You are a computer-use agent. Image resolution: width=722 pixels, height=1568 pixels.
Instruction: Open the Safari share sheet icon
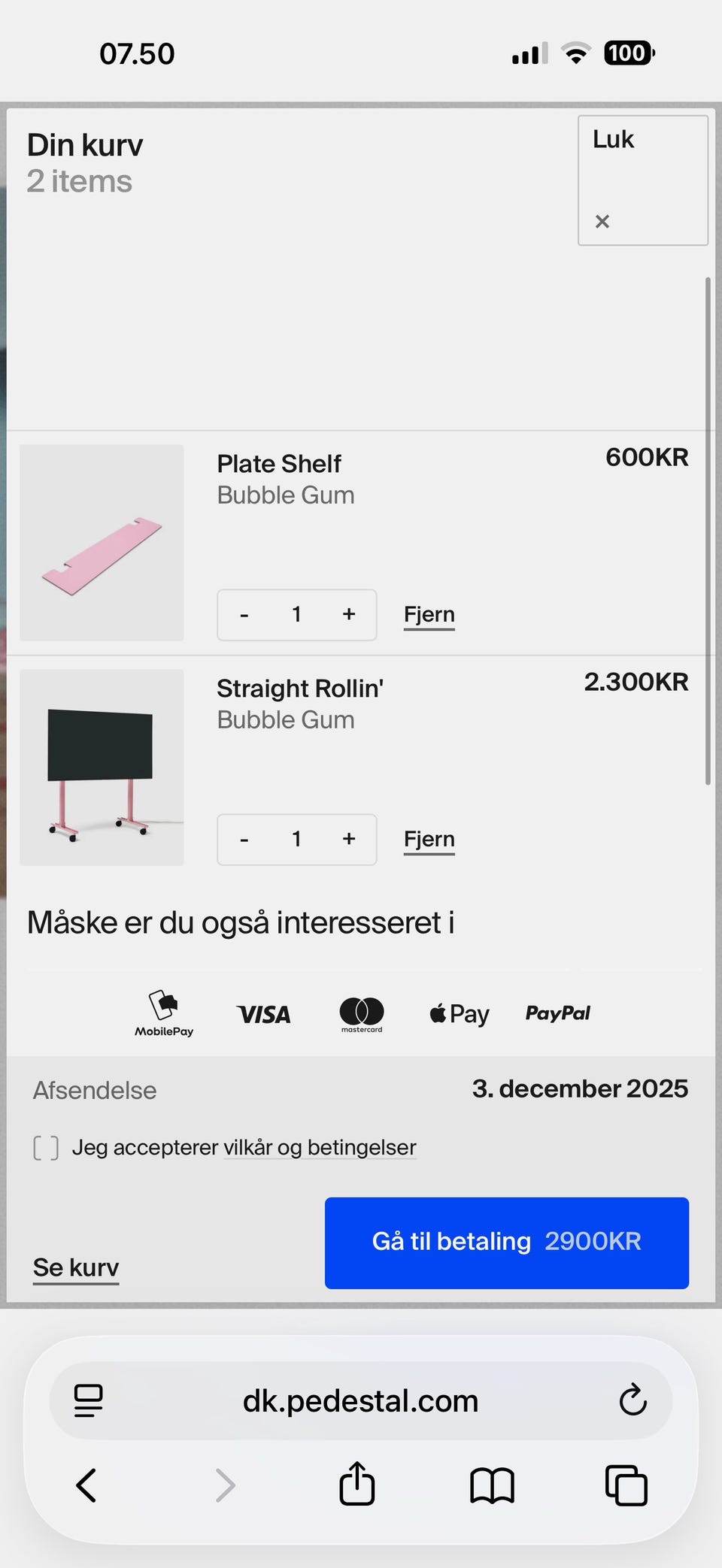pos(356,1483)
